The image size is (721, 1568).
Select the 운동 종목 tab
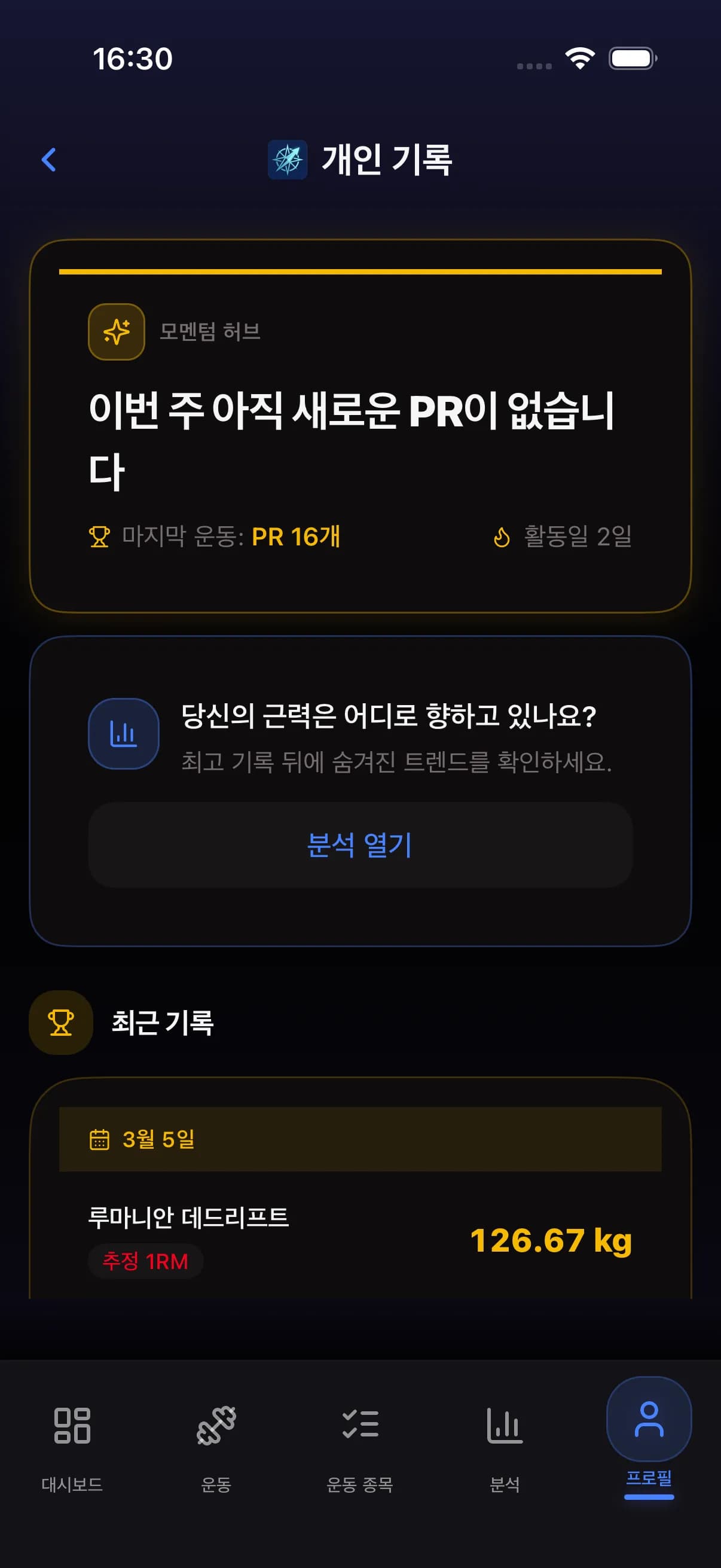click(360, 1445)
